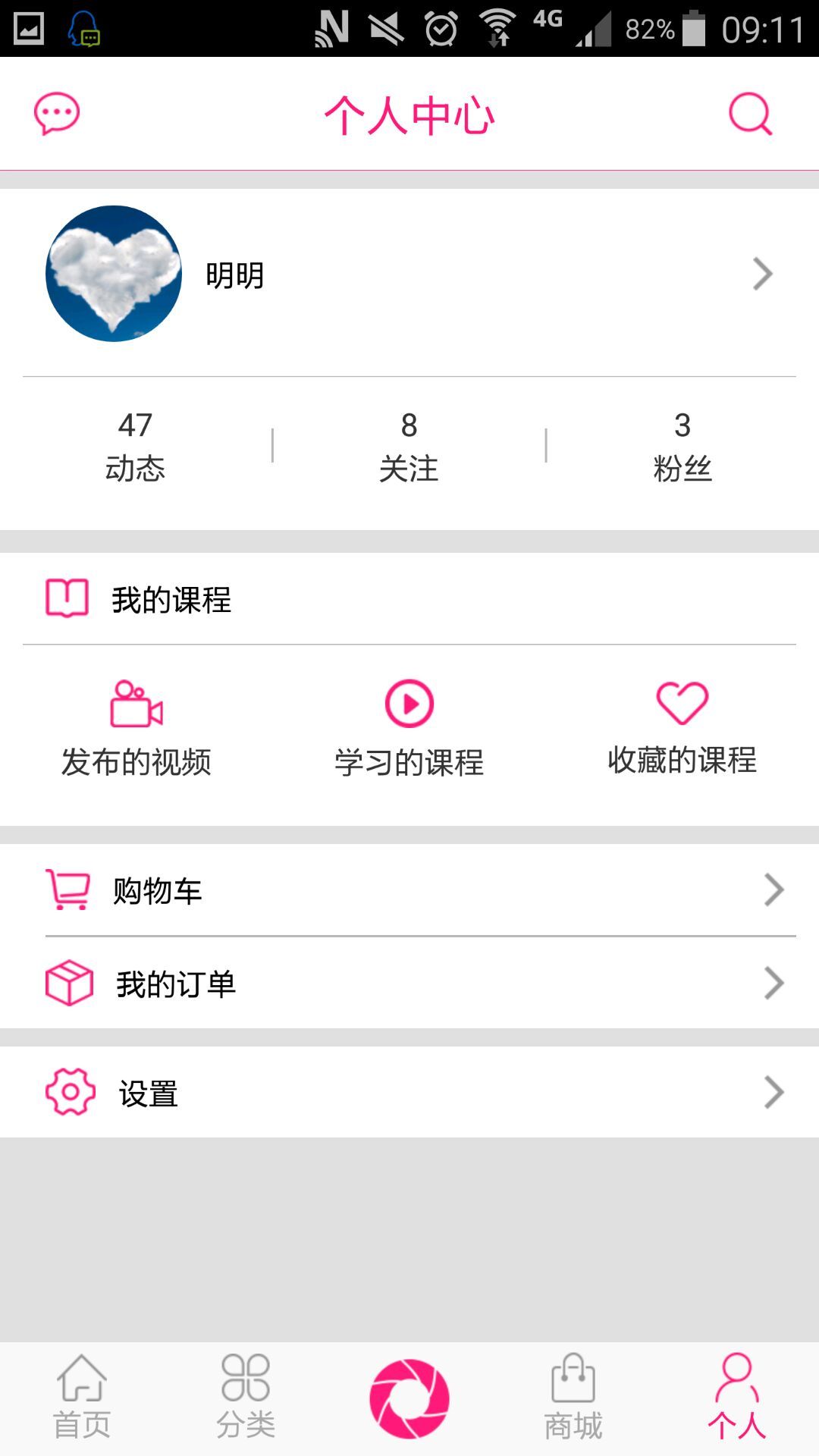
Task: Expand the profile details chevron next to 明明
Action: 761,275
